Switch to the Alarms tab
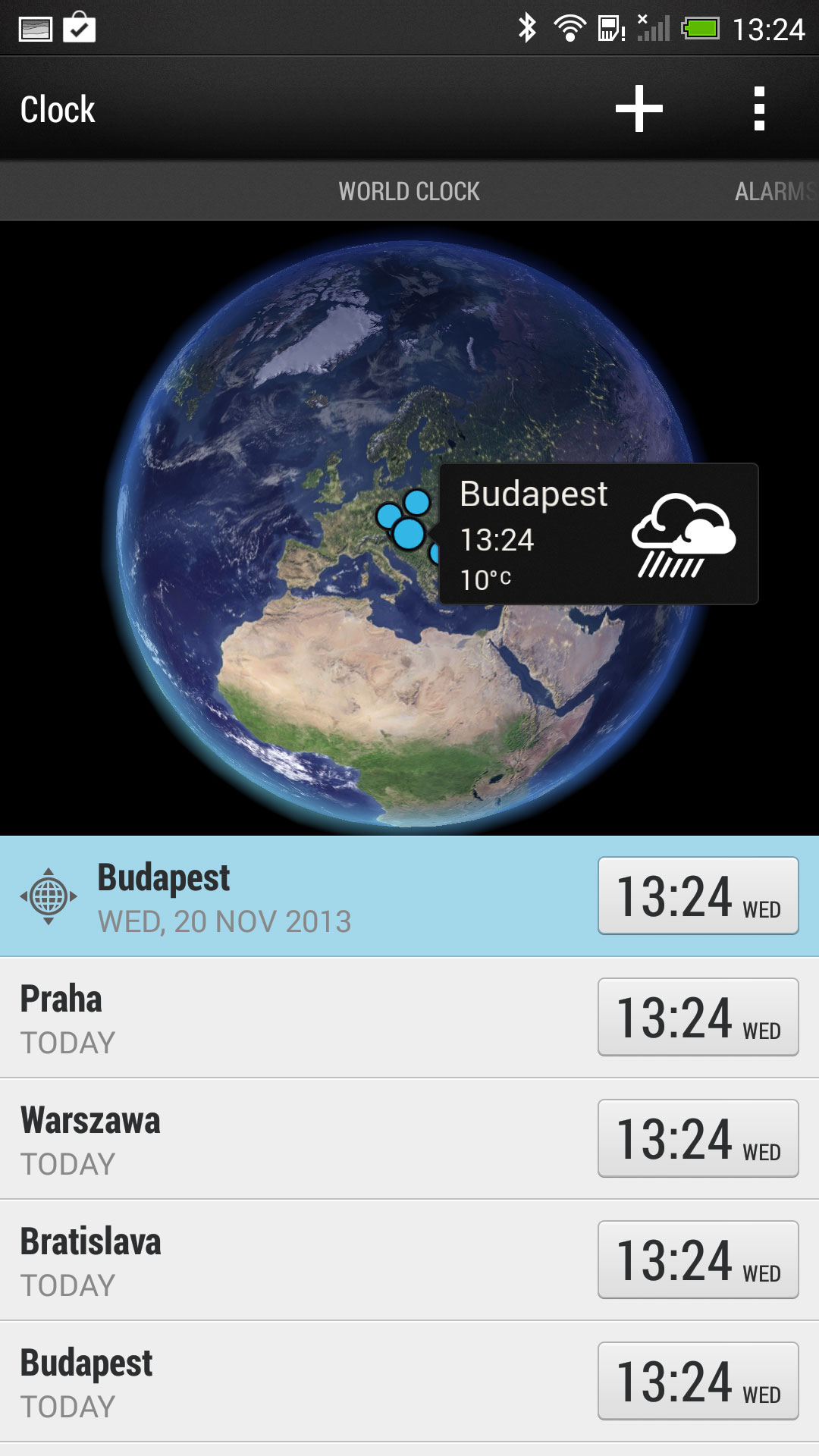 773,191
